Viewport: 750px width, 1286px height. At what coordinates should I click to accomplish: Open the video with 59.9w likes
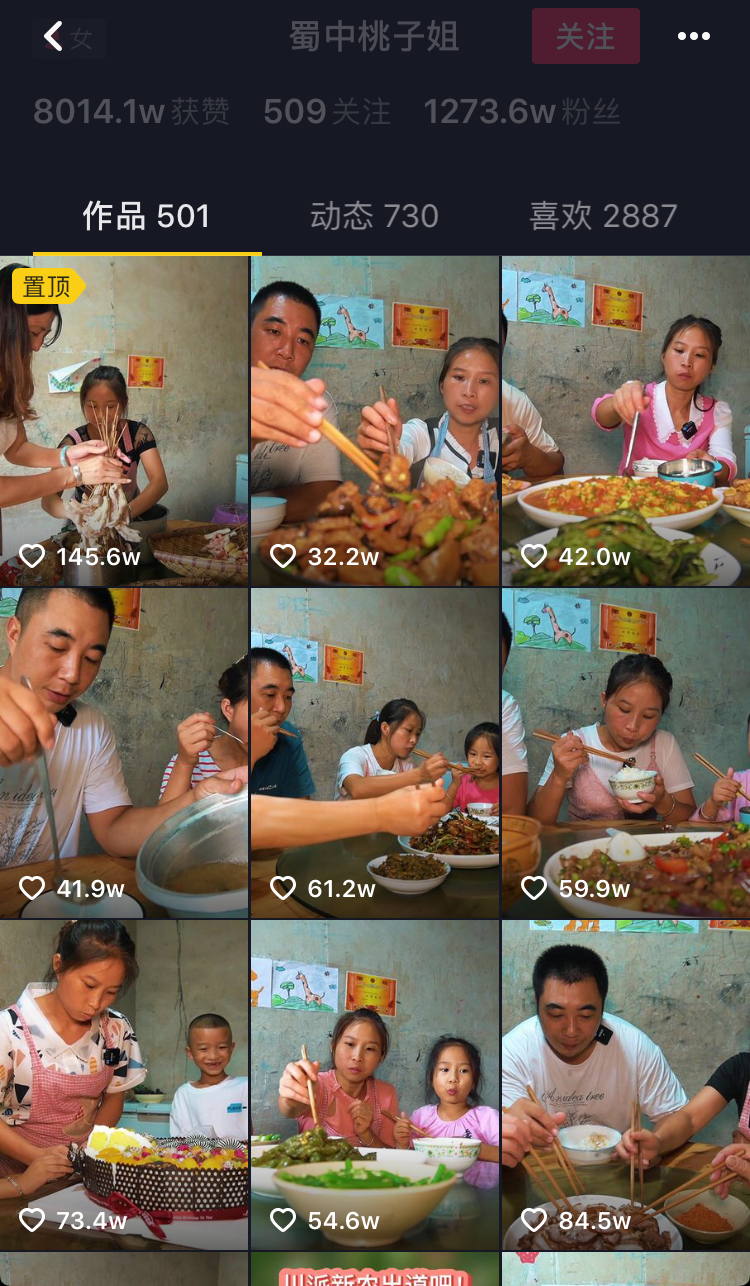(x=626, y=753)
